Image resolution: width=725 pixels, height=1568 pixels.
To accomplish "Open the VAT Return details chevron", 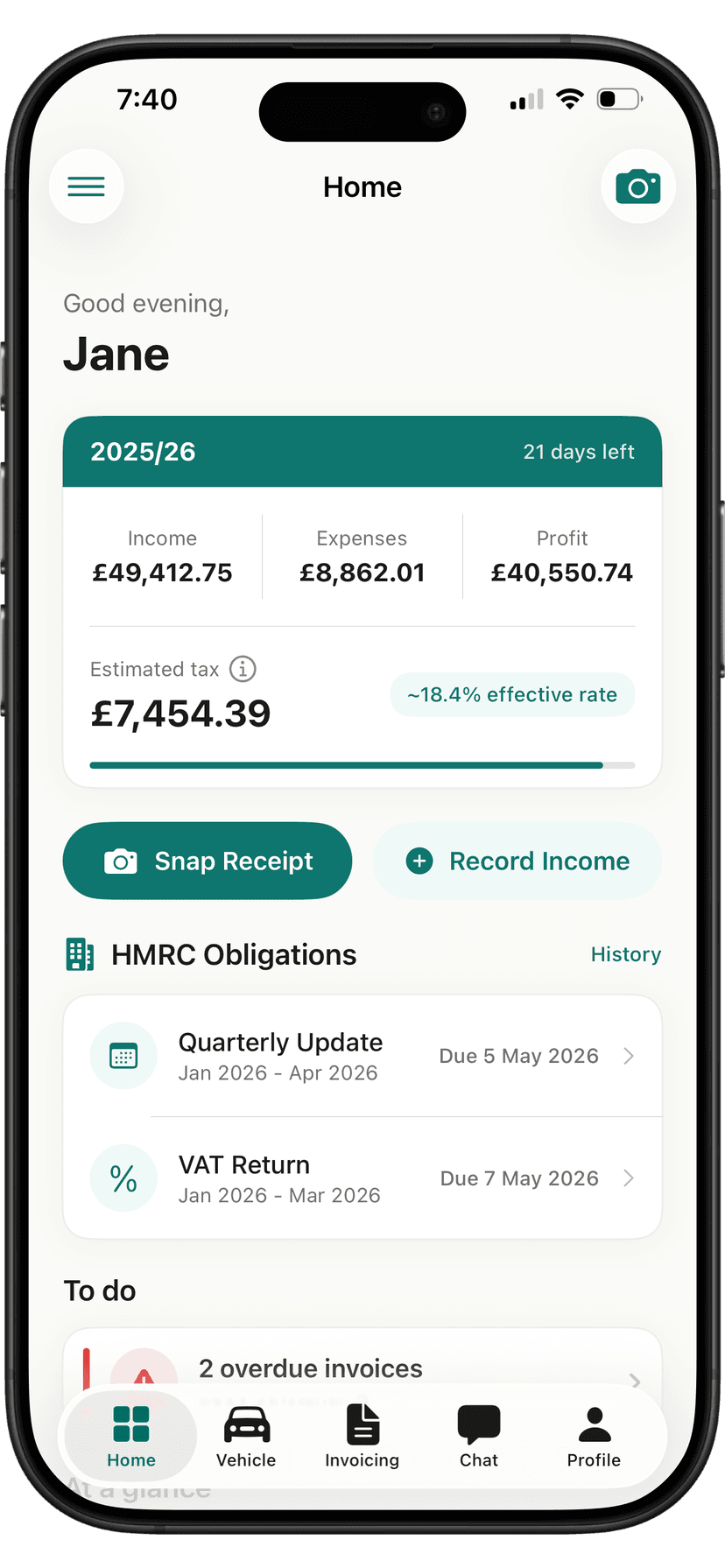I will (629, 1178).
